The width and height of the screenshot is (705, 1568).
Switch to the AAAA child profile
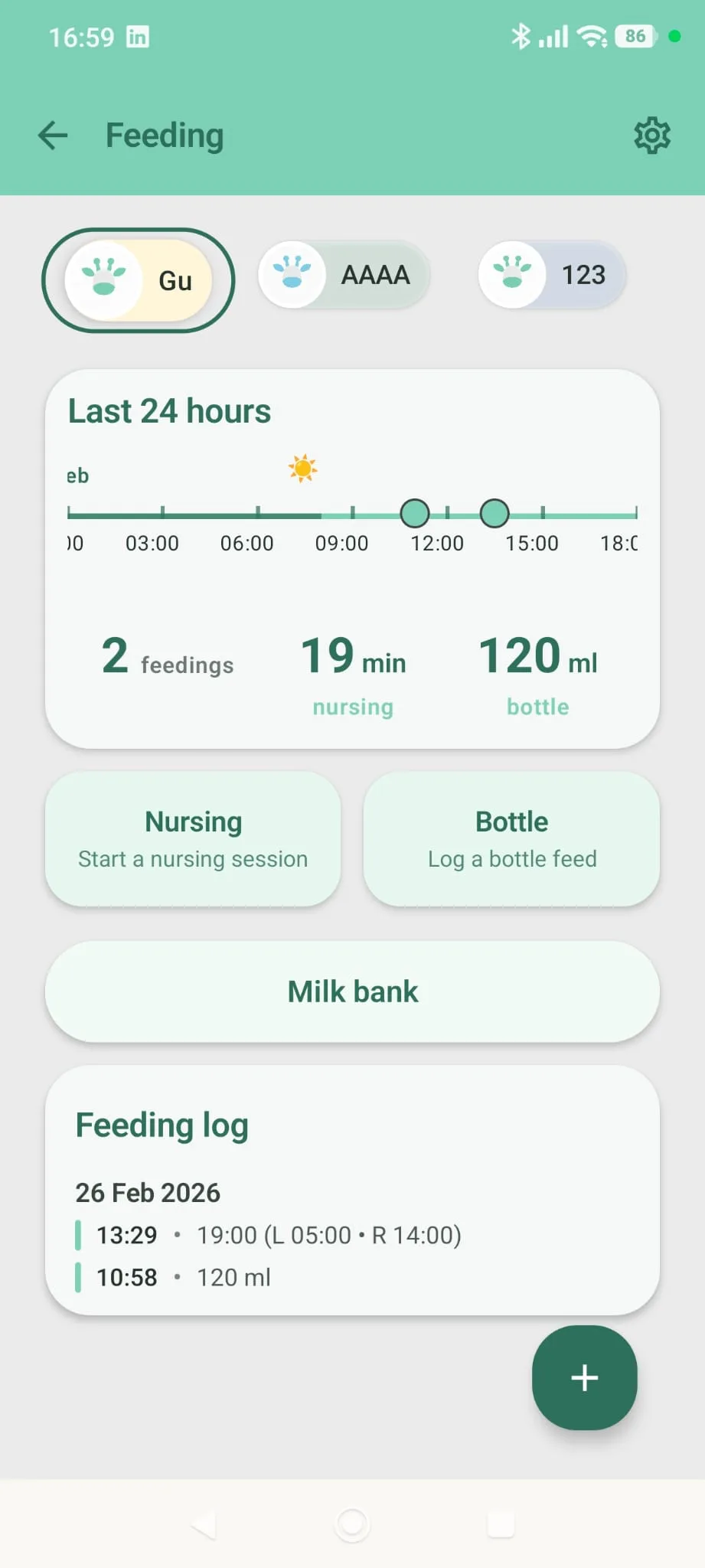(343, 274)
